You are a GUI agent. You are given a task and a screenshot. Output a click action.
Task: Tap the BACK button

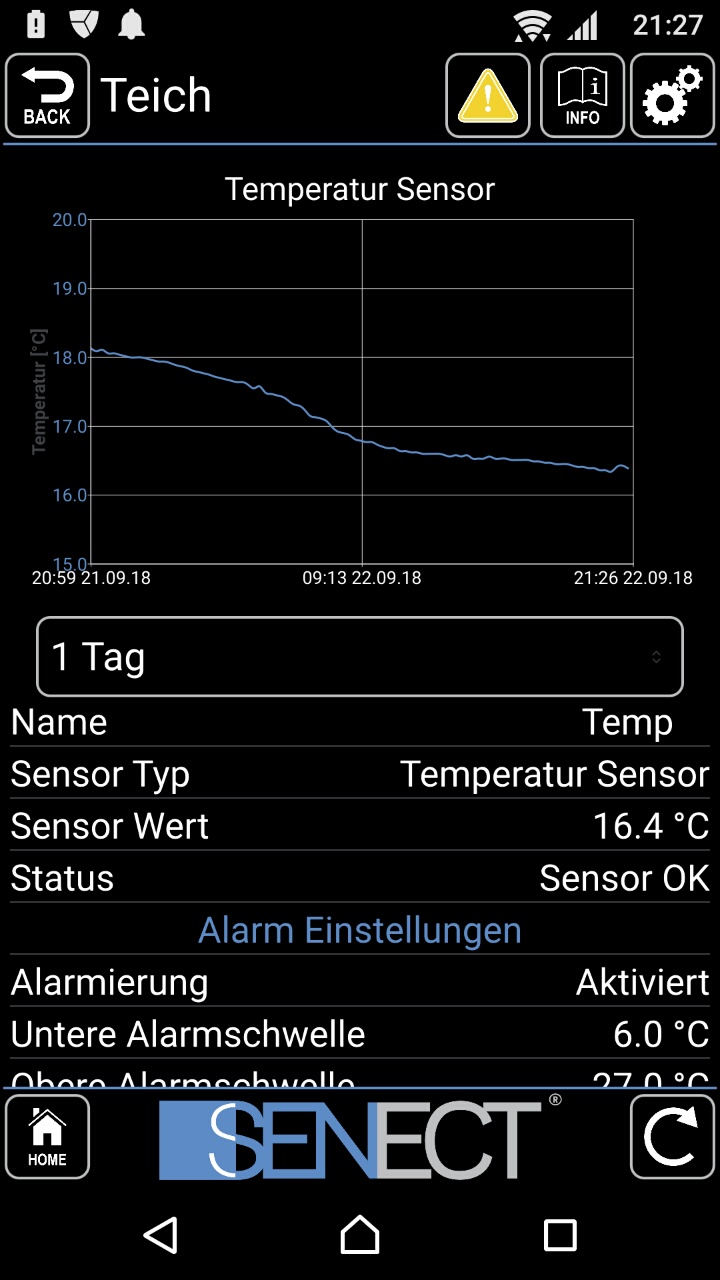pyautogui.click(x=47, y=96)
